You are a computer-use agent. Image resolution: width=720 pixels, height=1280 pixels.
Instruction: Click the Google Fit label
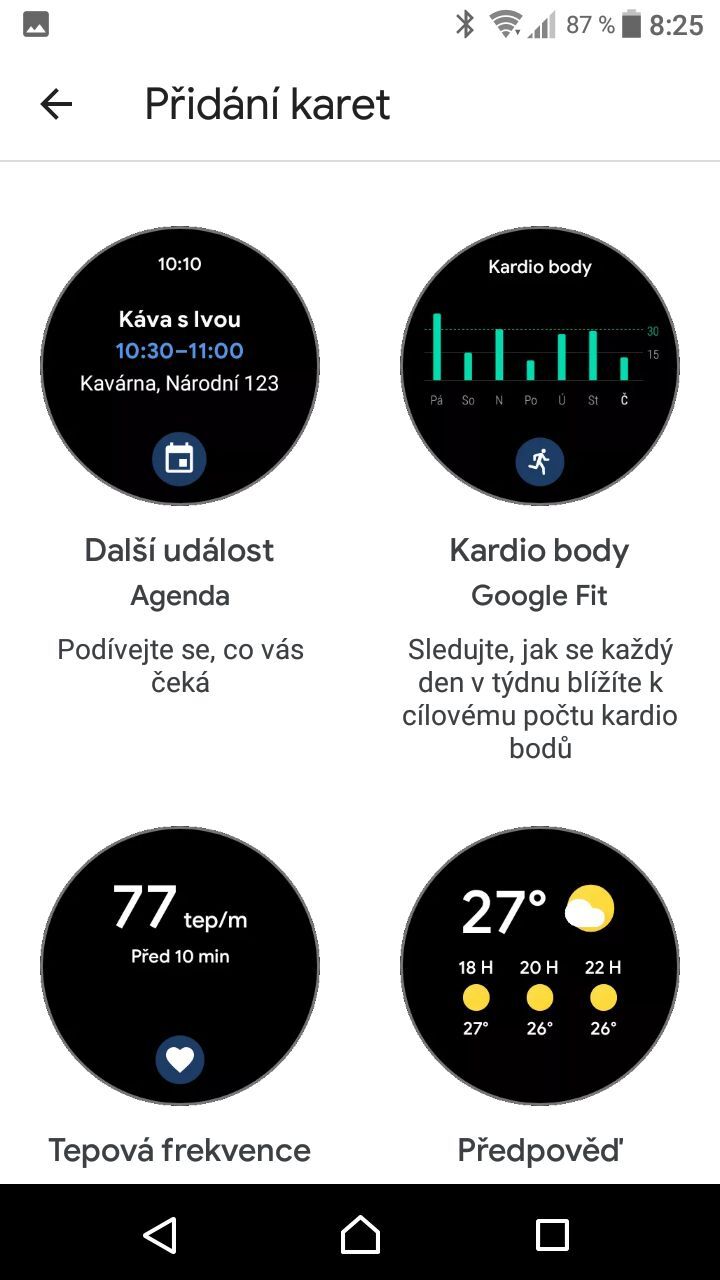[x=539, y=594]
